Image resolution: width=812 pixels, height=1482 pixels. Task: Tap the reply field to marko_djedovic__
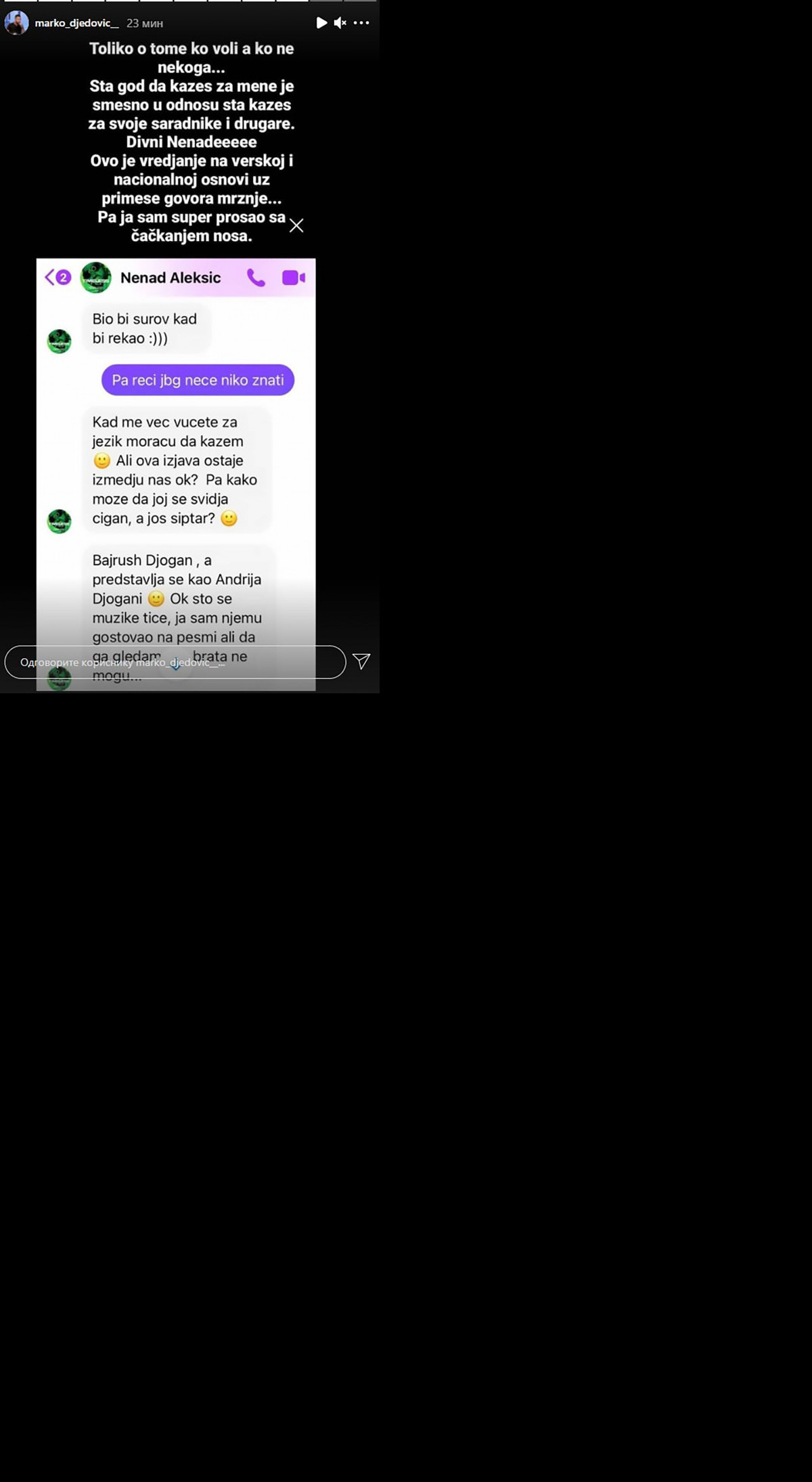(x=175, y=662)
